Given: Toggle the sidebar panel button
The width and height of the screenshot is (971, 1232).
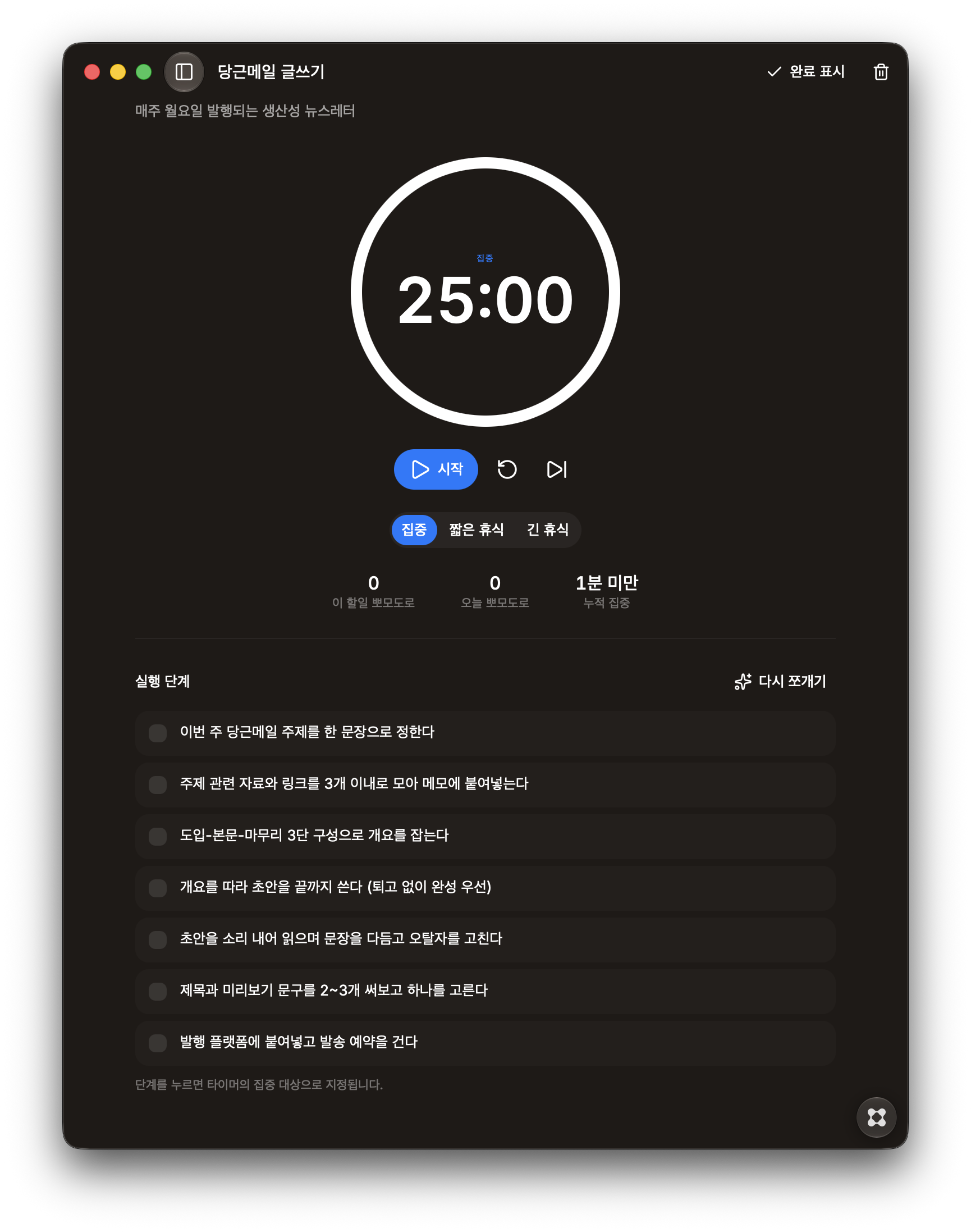Looking at the screenshot, I should pos(184,72).
